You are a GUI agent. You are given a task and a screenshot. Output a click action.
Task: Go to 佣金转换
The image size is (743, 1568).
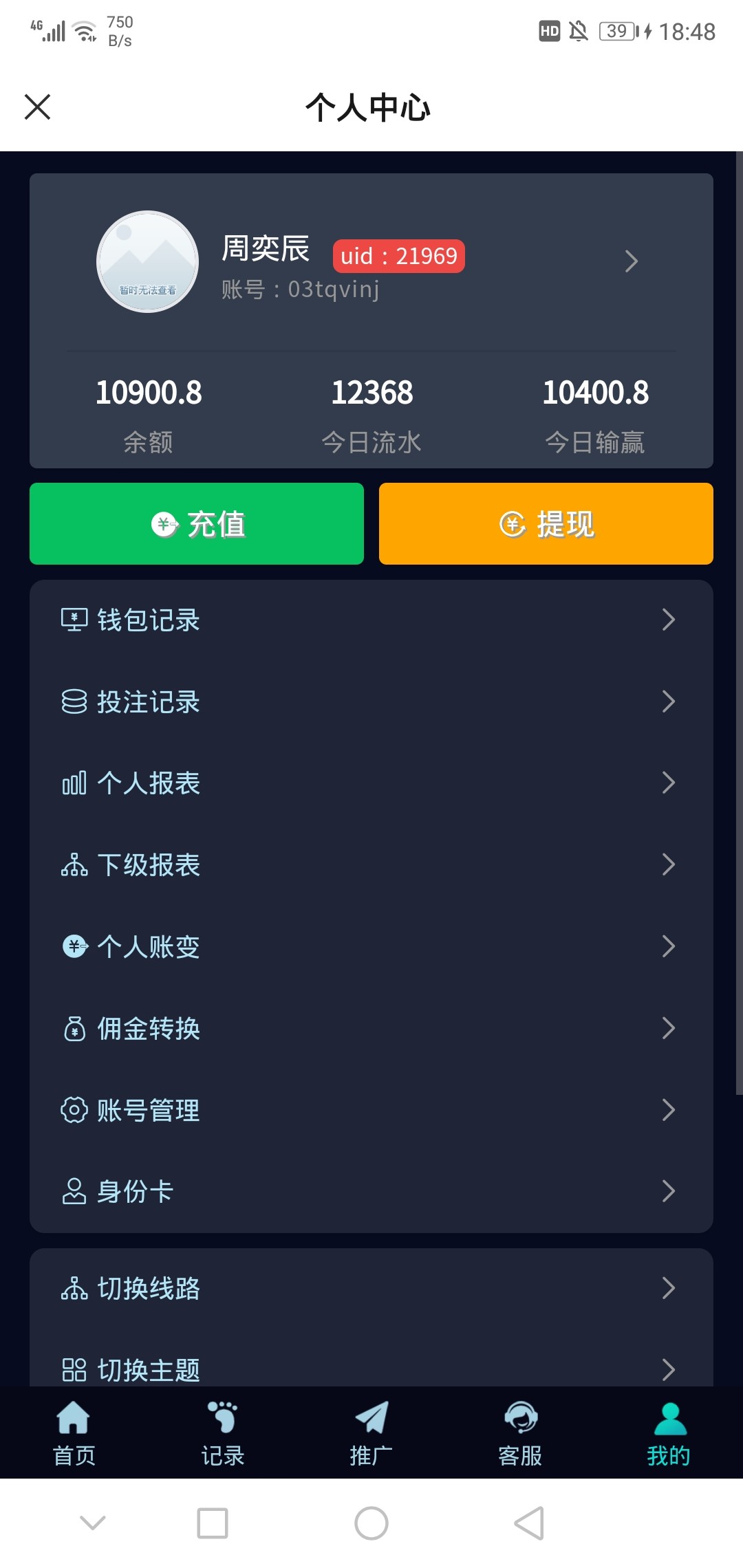tap(371, 1029)
